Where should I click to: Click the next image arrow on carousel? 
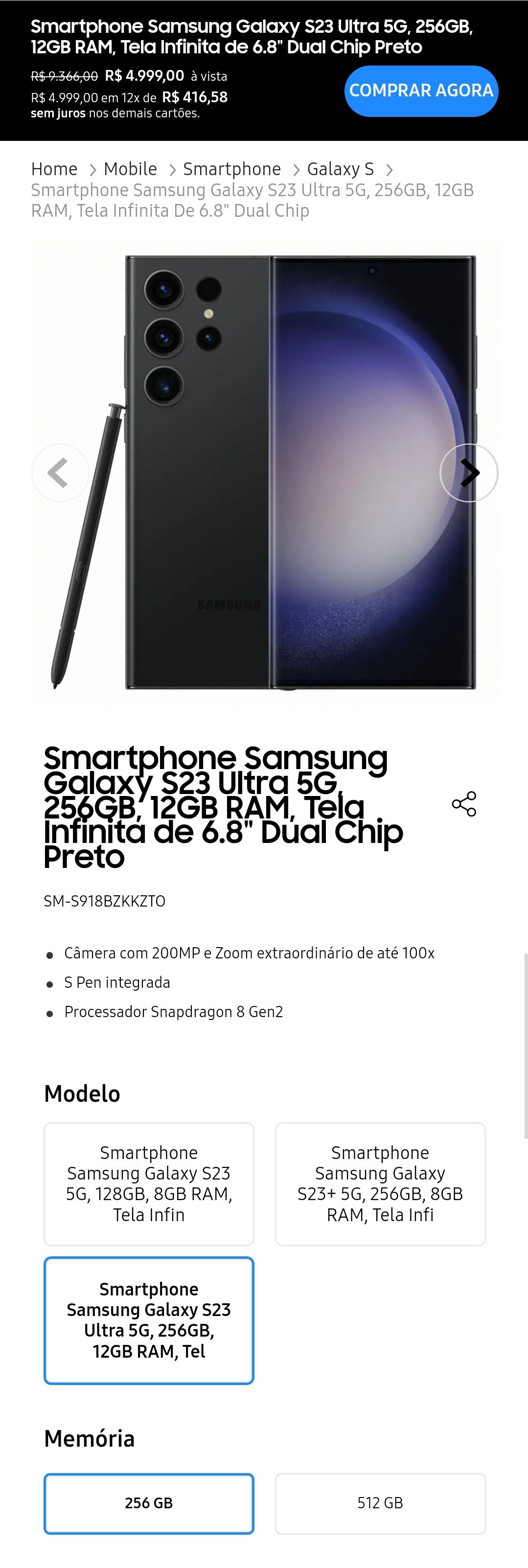point(468,473)
